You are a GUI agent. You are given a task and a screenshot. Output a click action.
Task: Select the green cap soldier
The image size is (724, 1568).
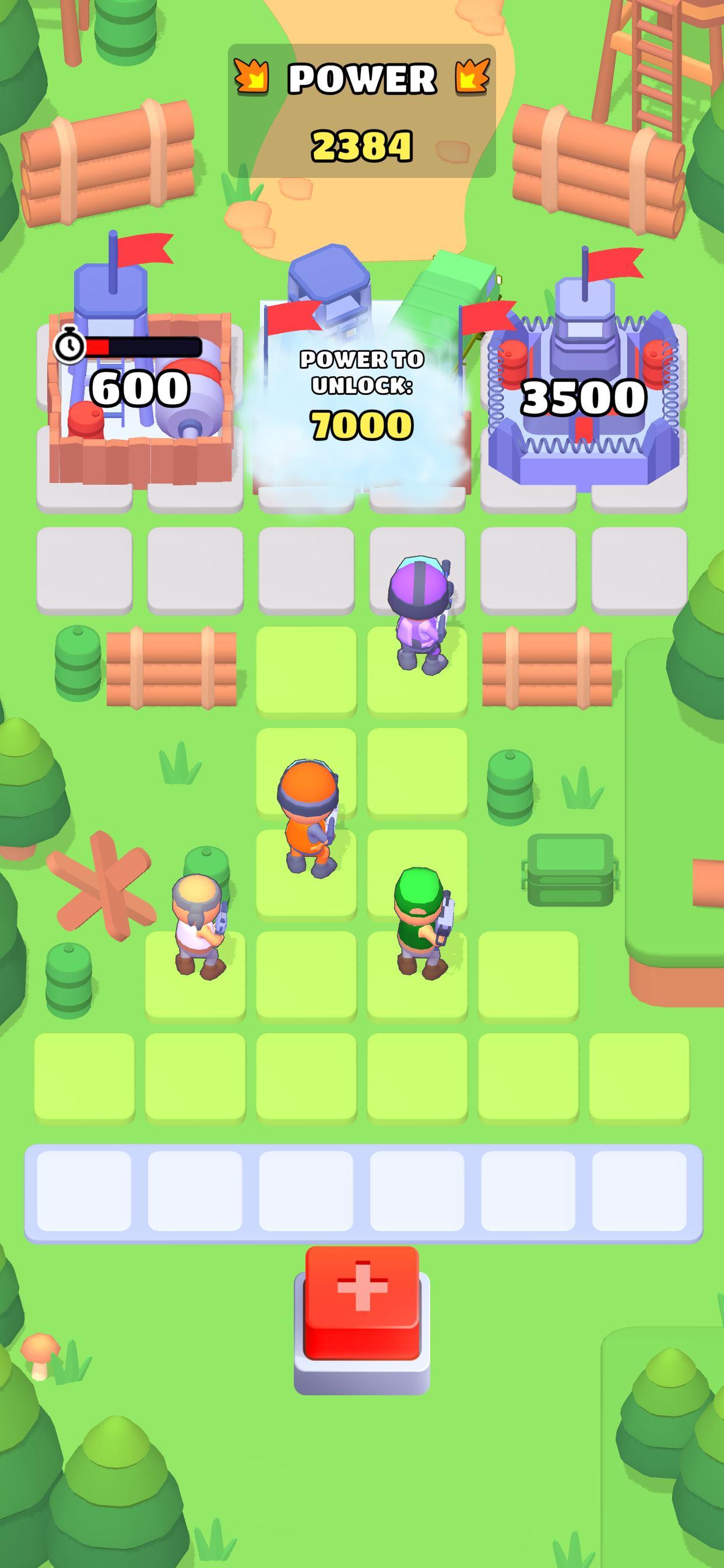[421, 922]
